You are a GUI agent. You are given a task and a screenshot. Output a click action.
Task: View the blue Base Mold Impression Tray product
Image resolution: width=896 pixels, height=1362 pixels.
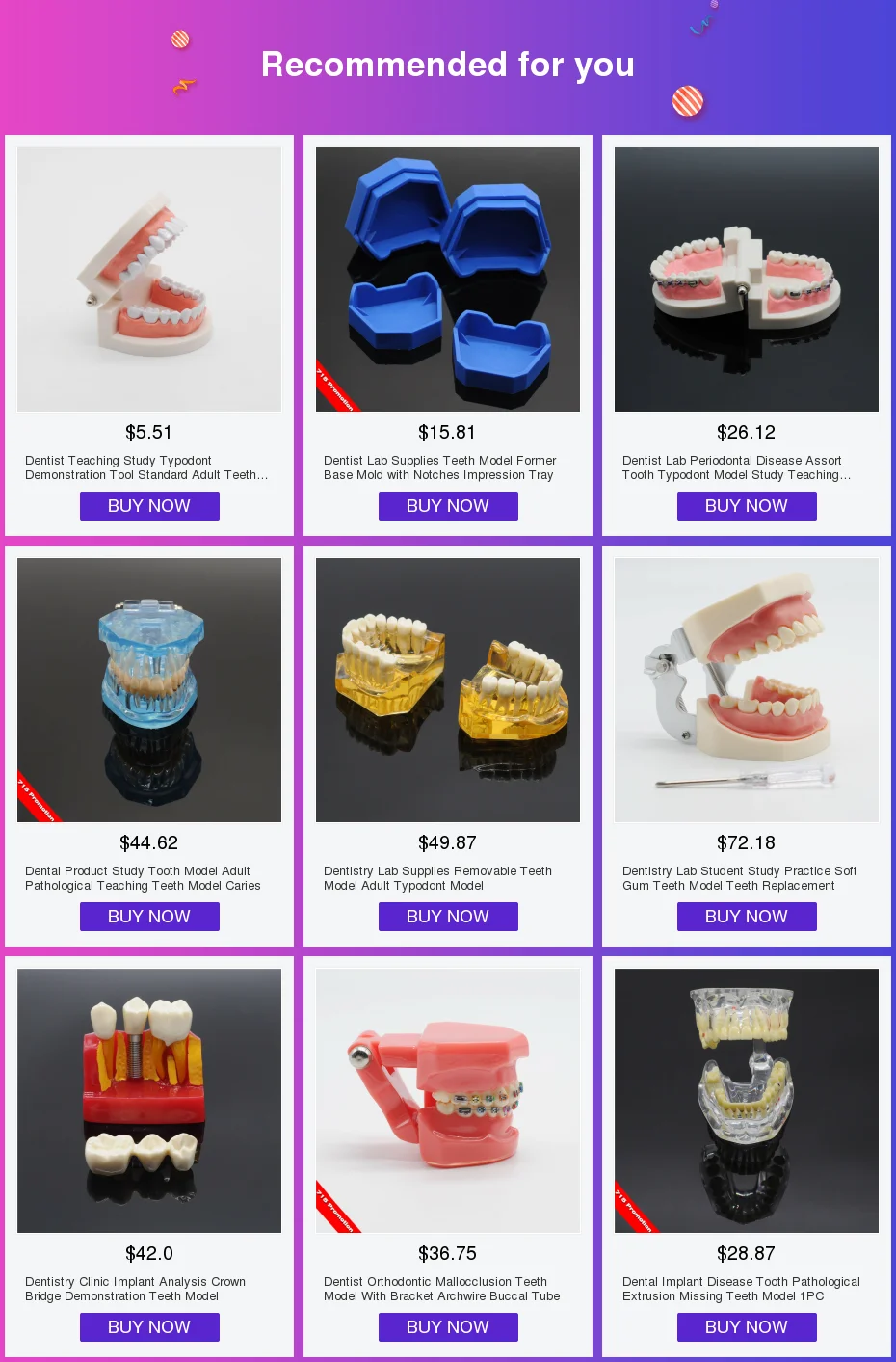[448, 280]
